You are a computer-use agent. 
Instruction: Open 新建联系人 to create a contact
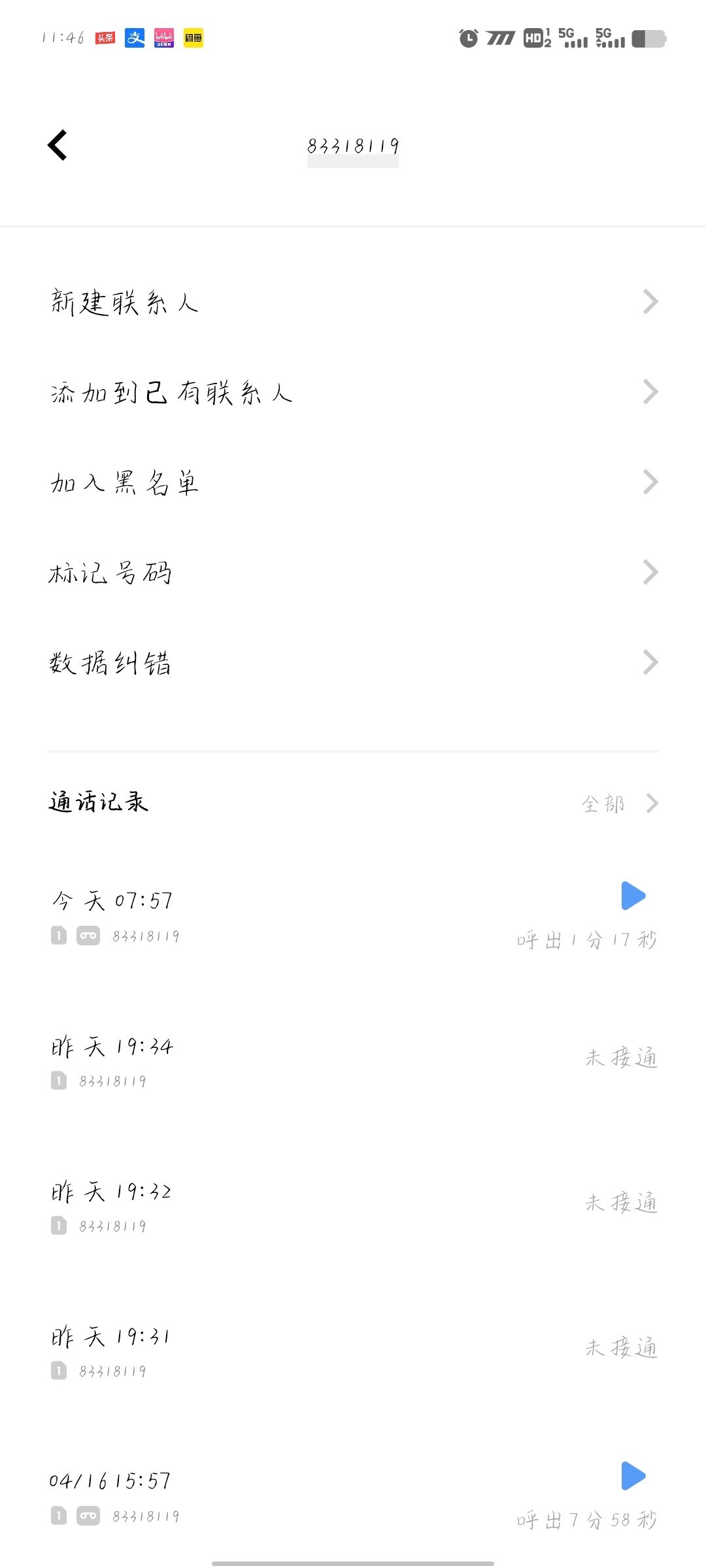pos(353,302)
